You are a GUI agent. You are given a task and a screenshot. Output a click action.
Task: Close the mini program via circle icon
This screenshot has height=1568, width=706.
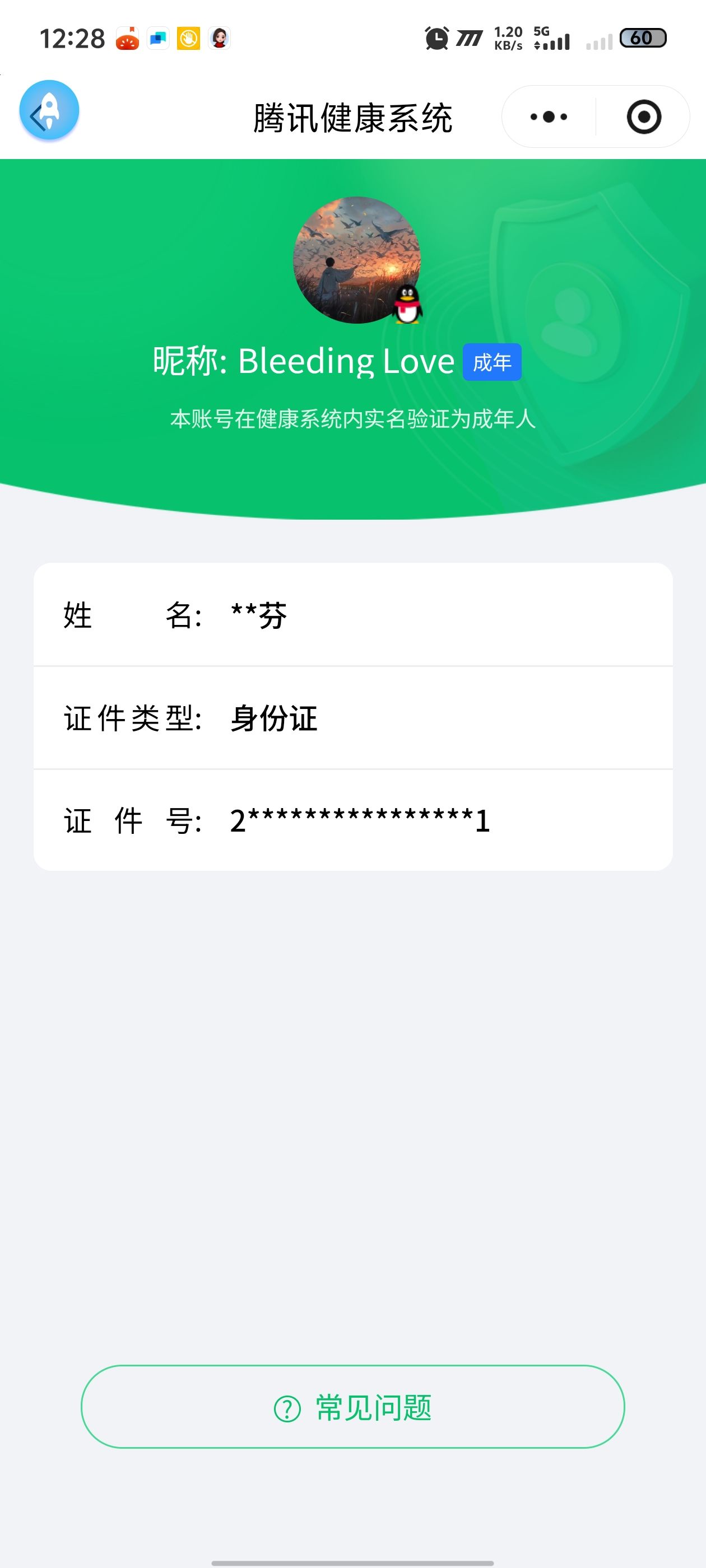643,117
